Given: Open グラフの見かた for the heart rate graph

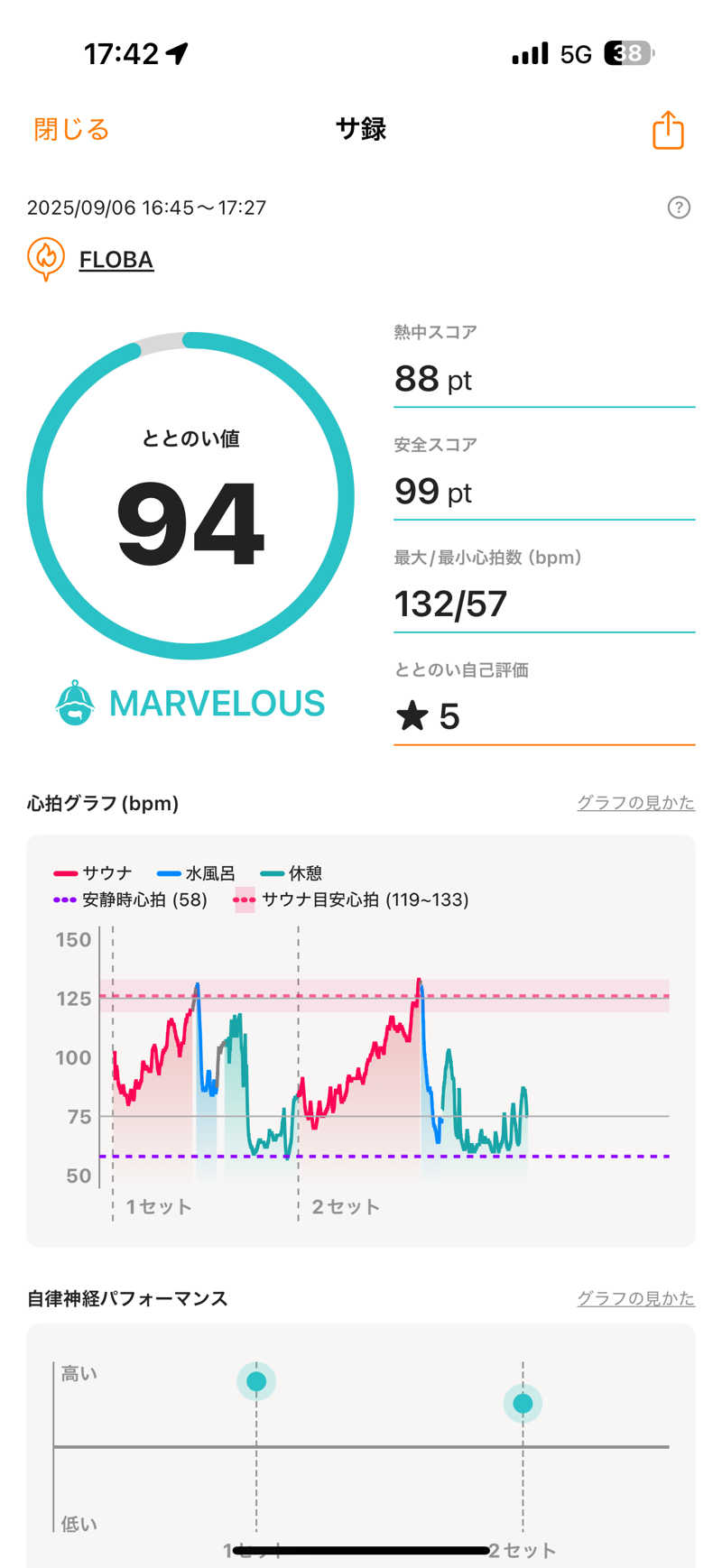Looking at the screenshot, I should 635,803.
